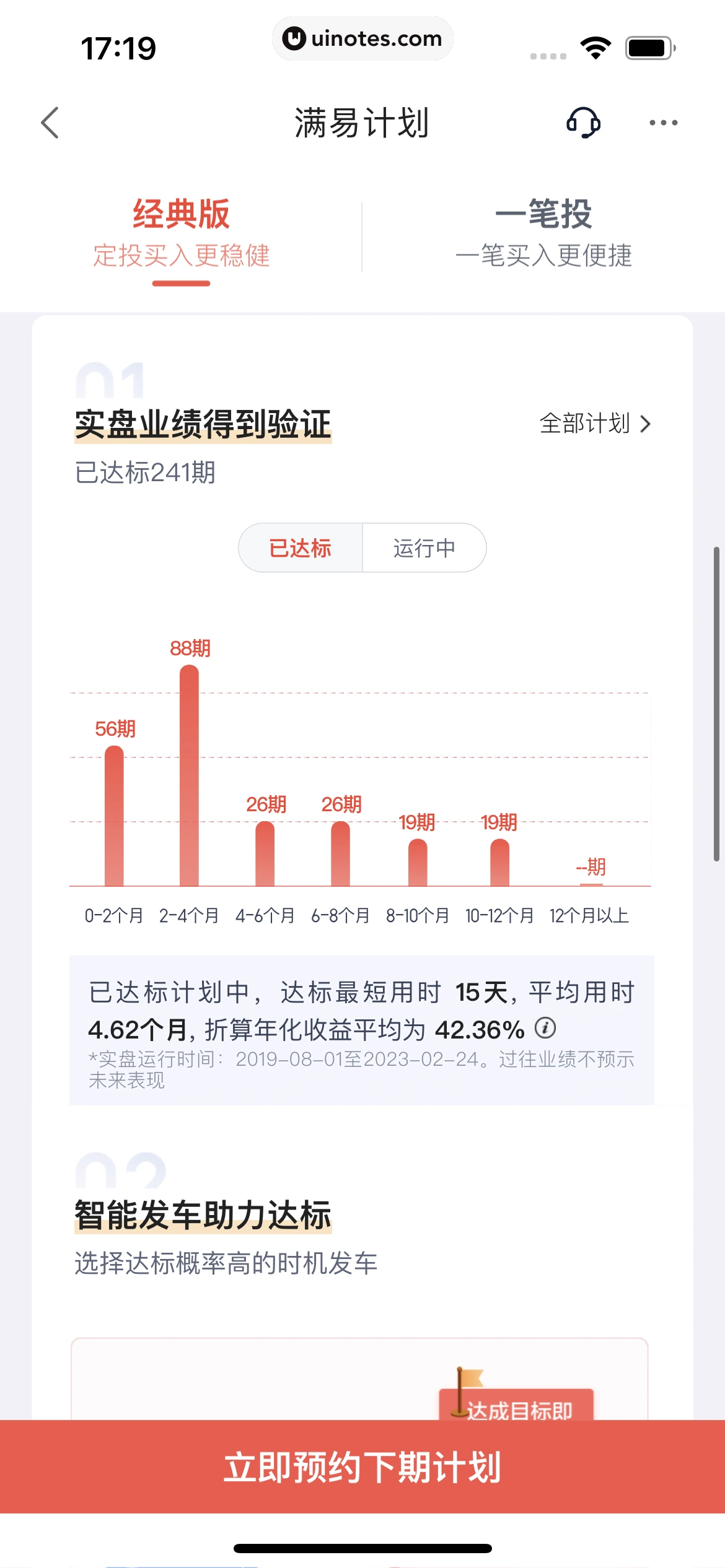Image resolution: width=725 pixels, height=1568 pixels.
Task: Toggle the segmented control to 已达标 view
Action: pos(302,547)
